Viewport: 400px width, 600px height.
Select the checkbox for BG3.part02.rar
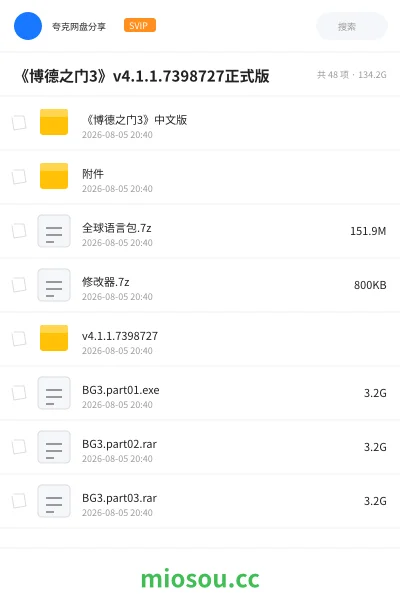click(x=19, y=447)
